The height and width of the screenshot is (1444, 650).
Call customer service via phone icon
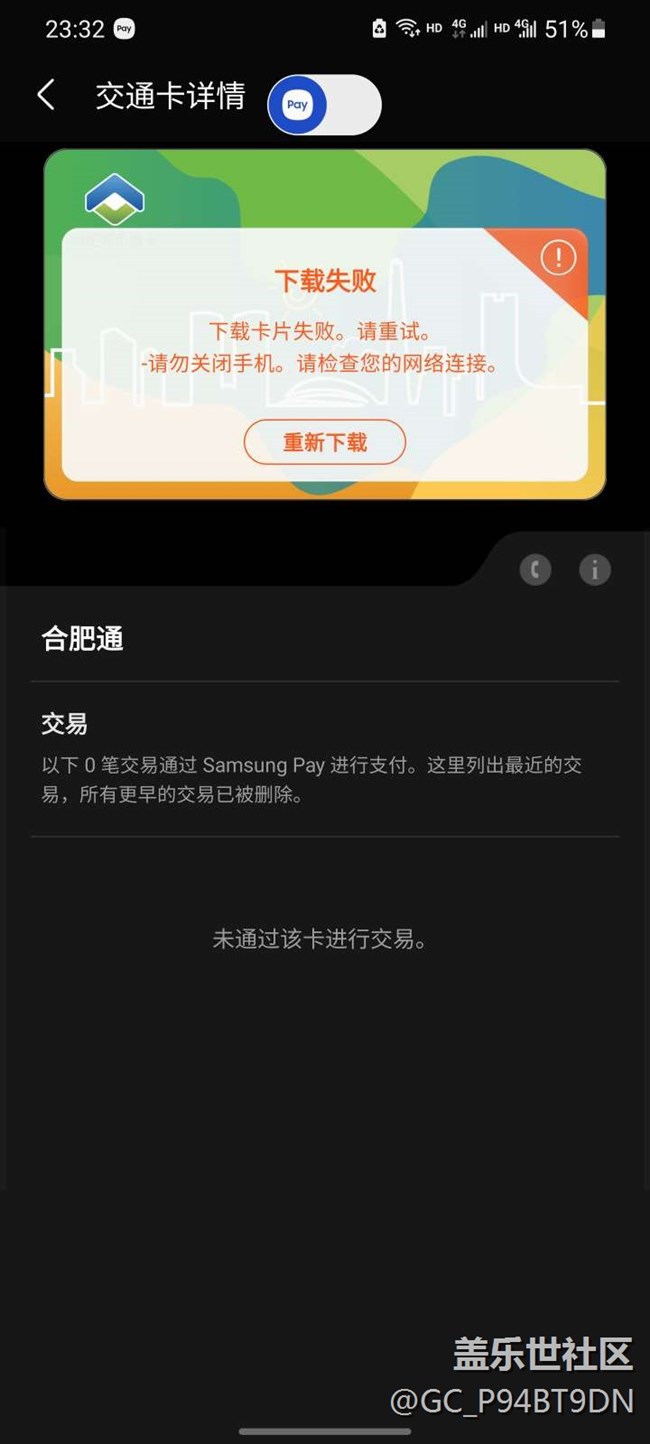535,570
